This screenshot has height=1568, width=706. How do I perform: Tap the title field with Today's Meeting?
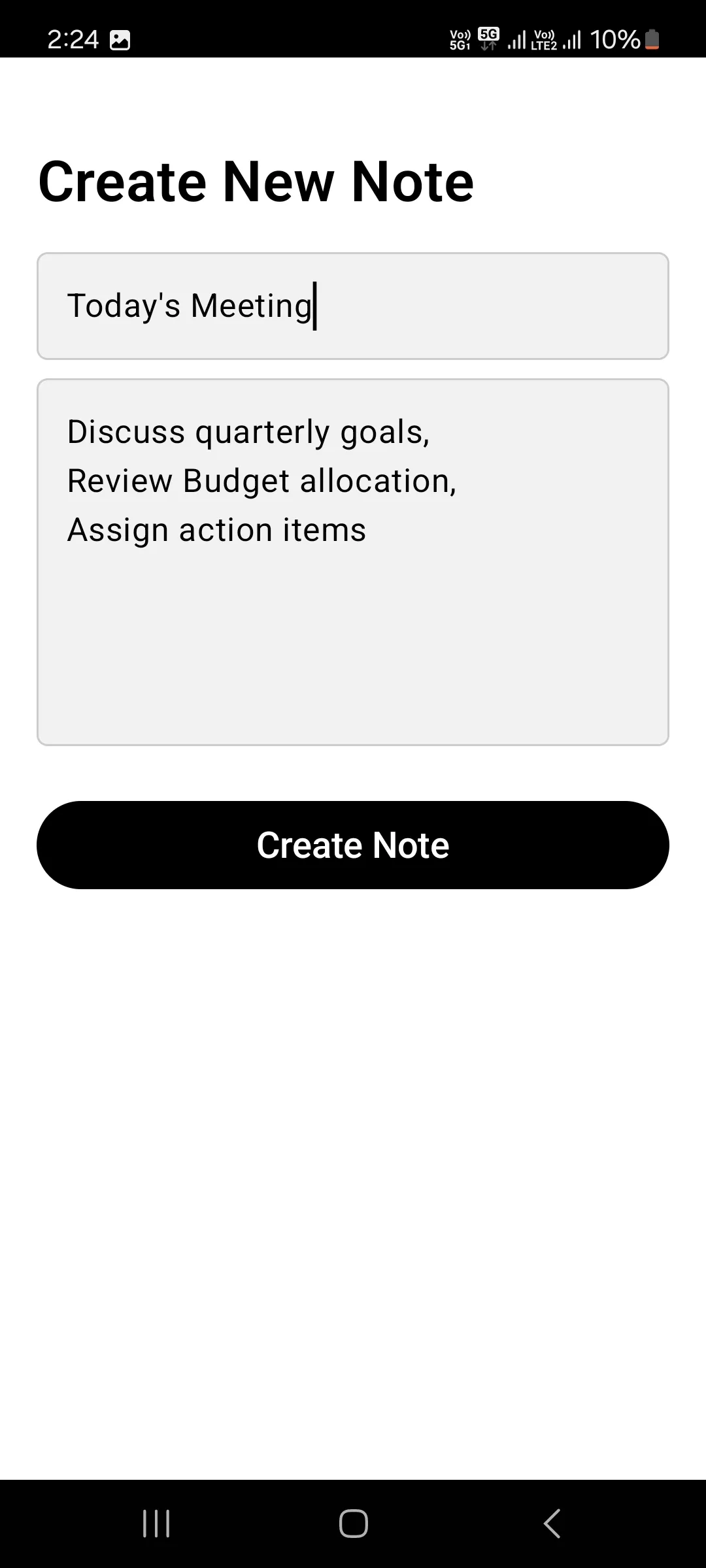click(353, 306)
